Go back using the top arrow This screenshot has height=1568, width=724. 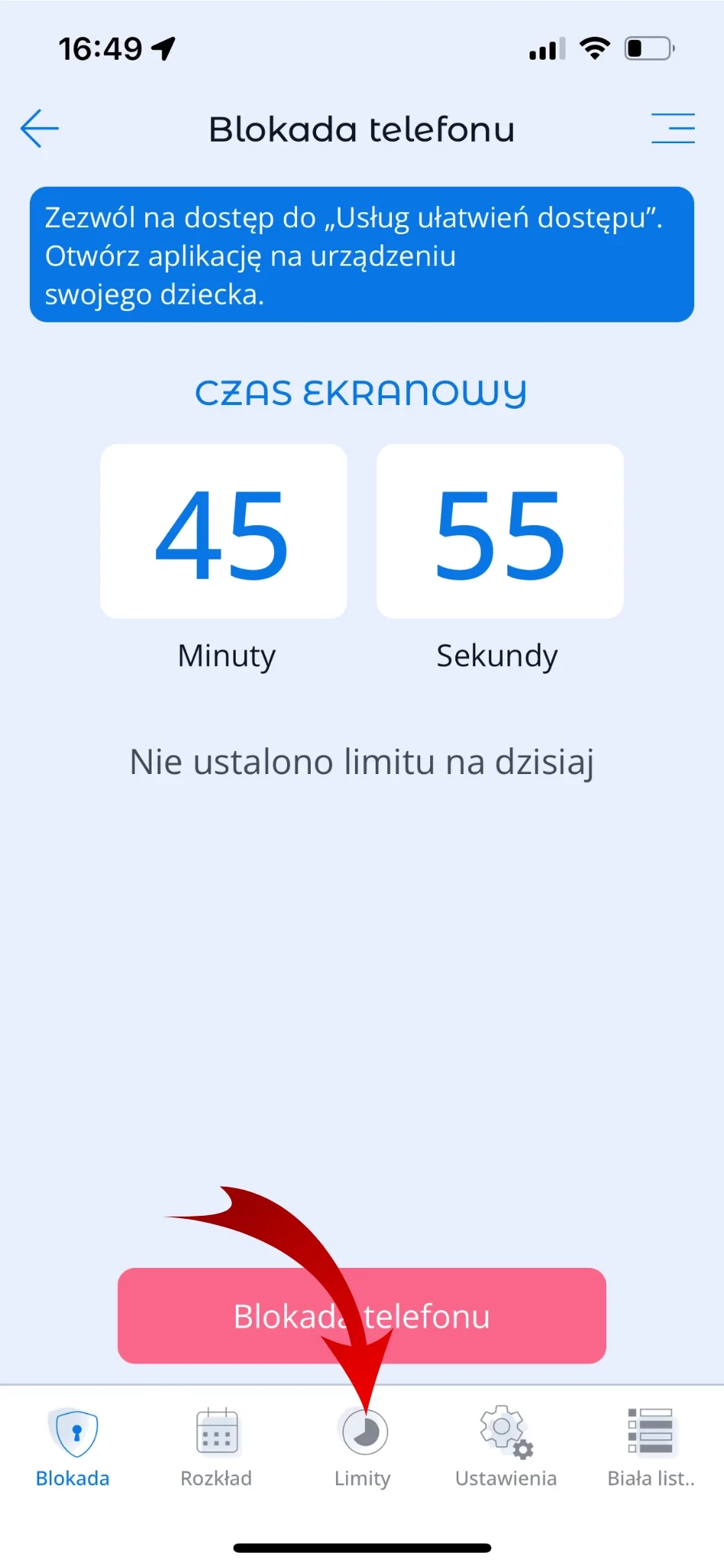click(x=40, y=128)
